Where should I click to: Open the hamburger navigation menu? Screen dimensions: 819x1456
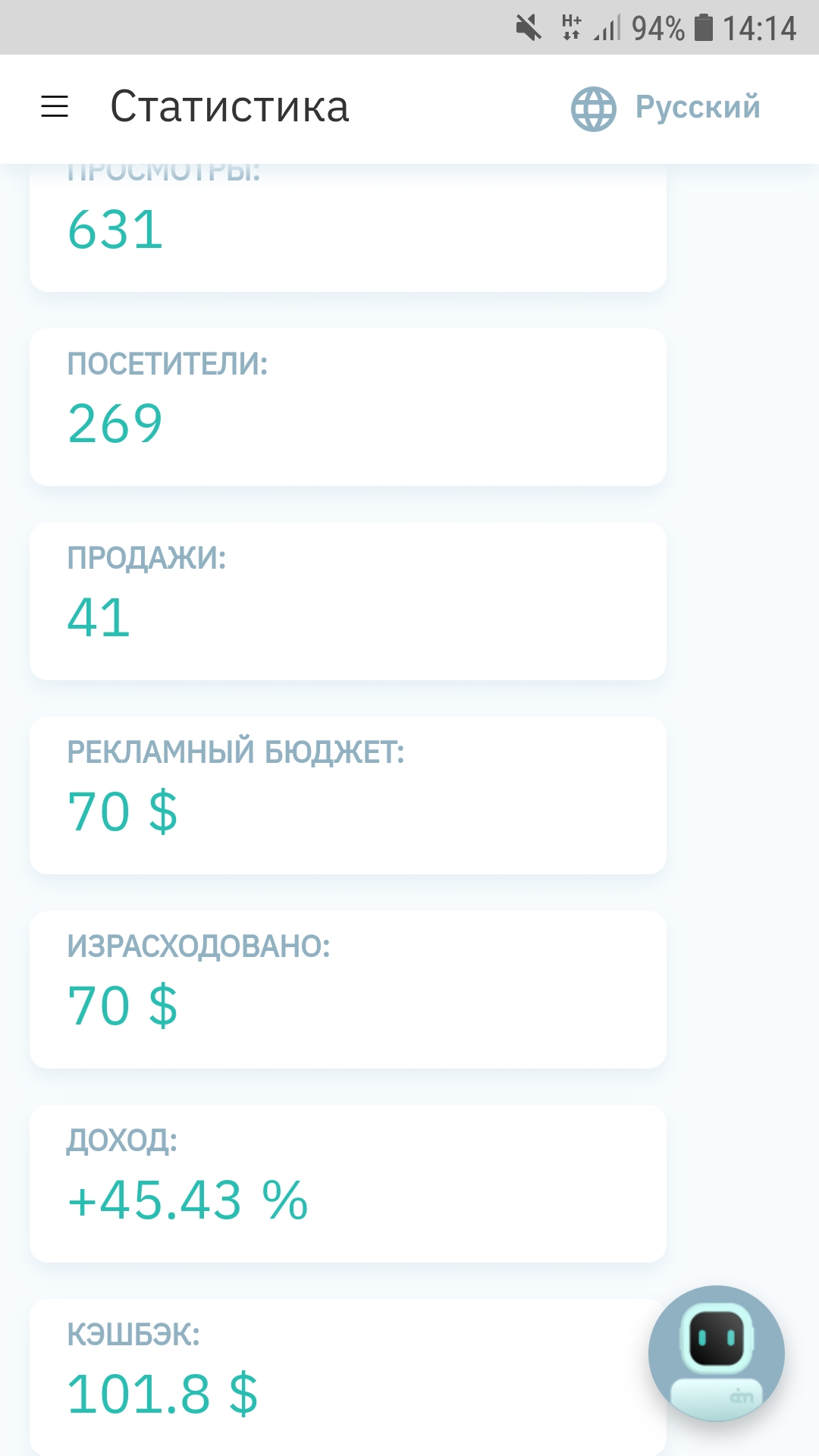55,107
